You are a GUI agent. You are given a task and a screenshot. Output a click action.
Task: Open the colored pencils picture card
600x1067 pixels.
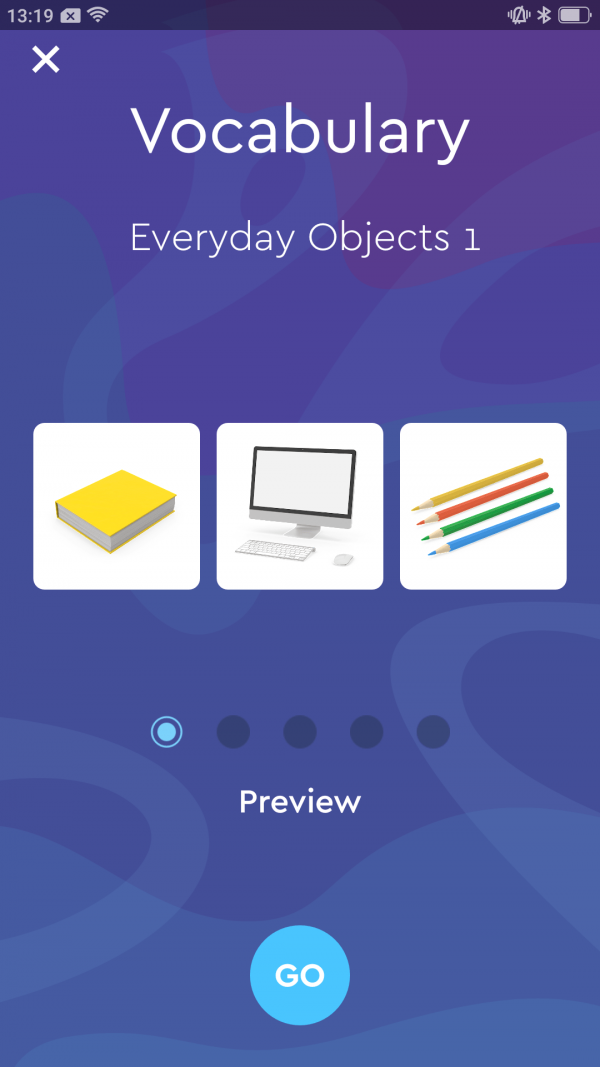click(x=483, y=506)
